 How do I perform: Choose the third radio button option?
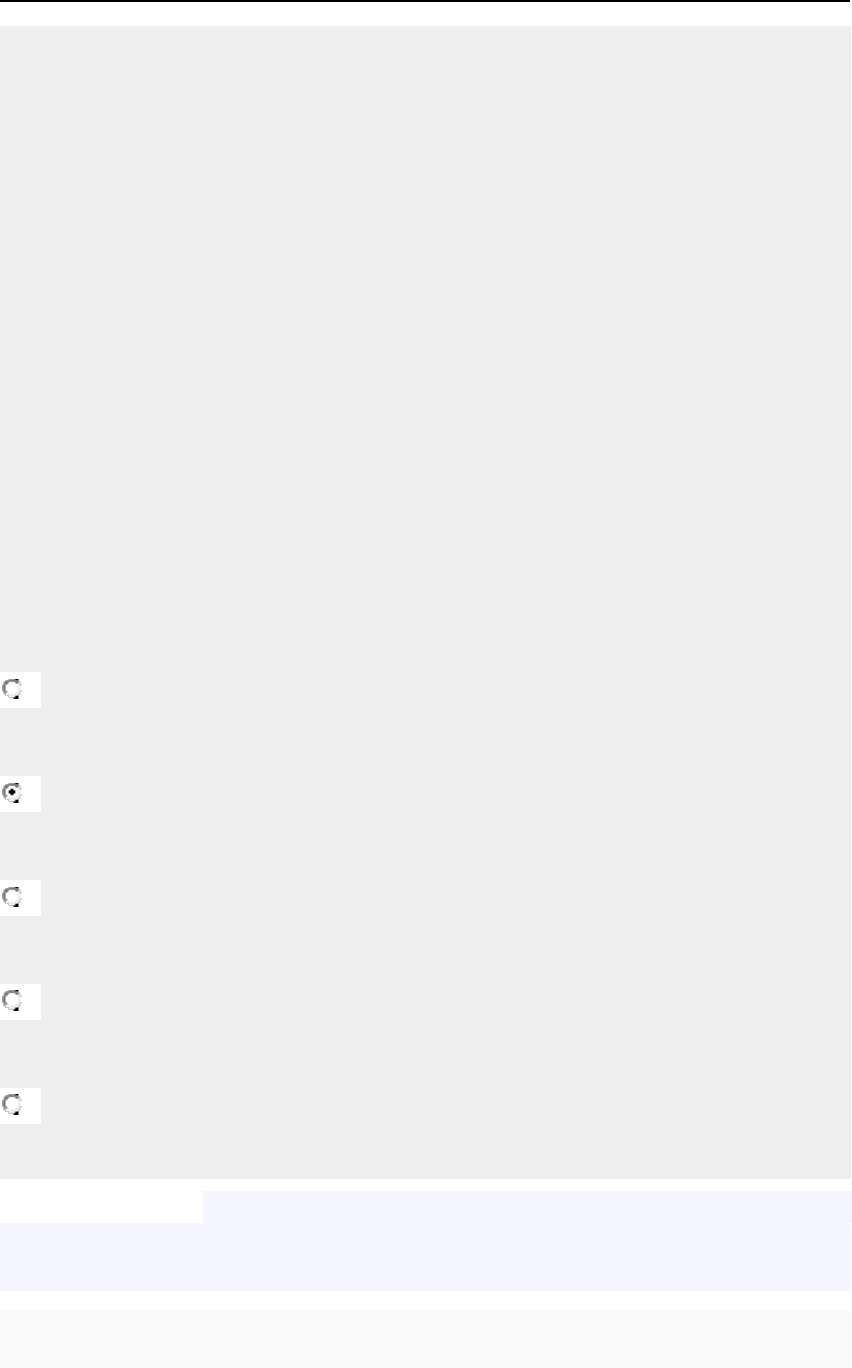tap(12, 897)
